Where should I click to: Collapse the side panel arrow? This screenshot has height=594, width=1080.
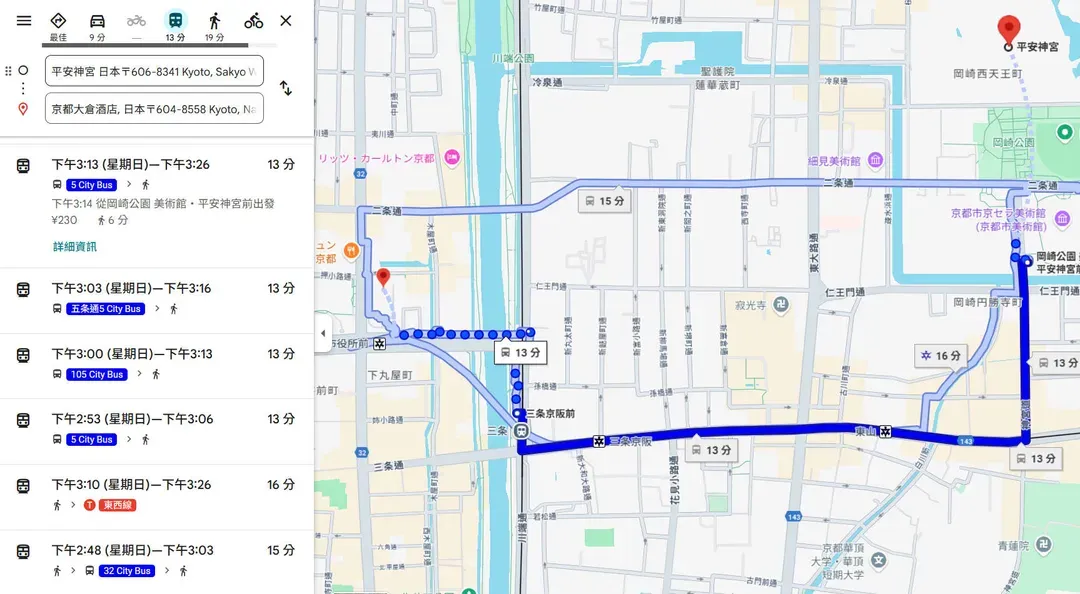click(x=322, y=333)
